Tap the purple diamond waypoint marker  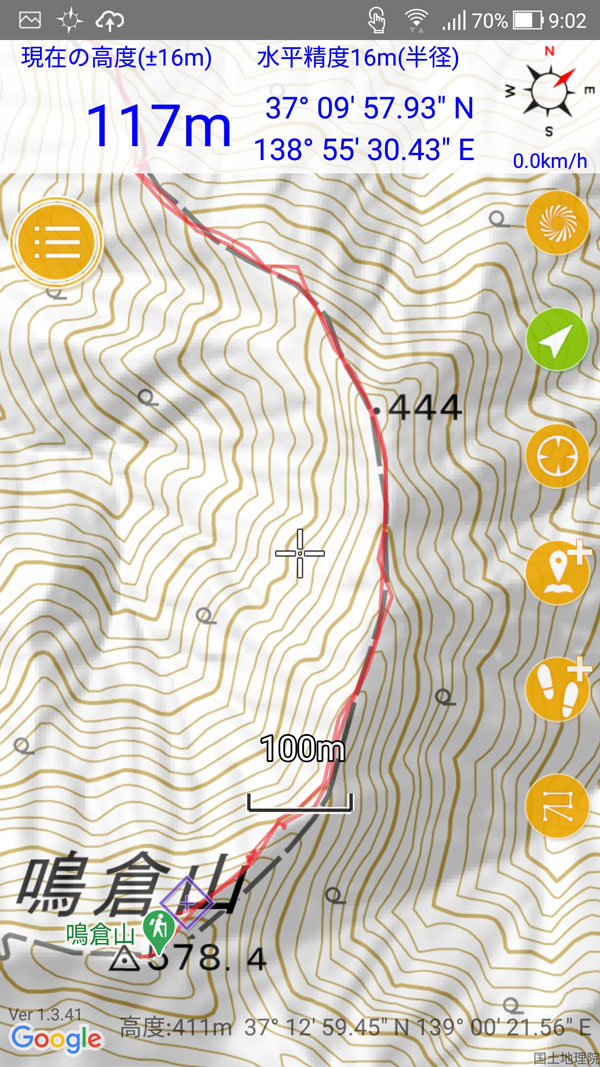(x=187, y=904)
